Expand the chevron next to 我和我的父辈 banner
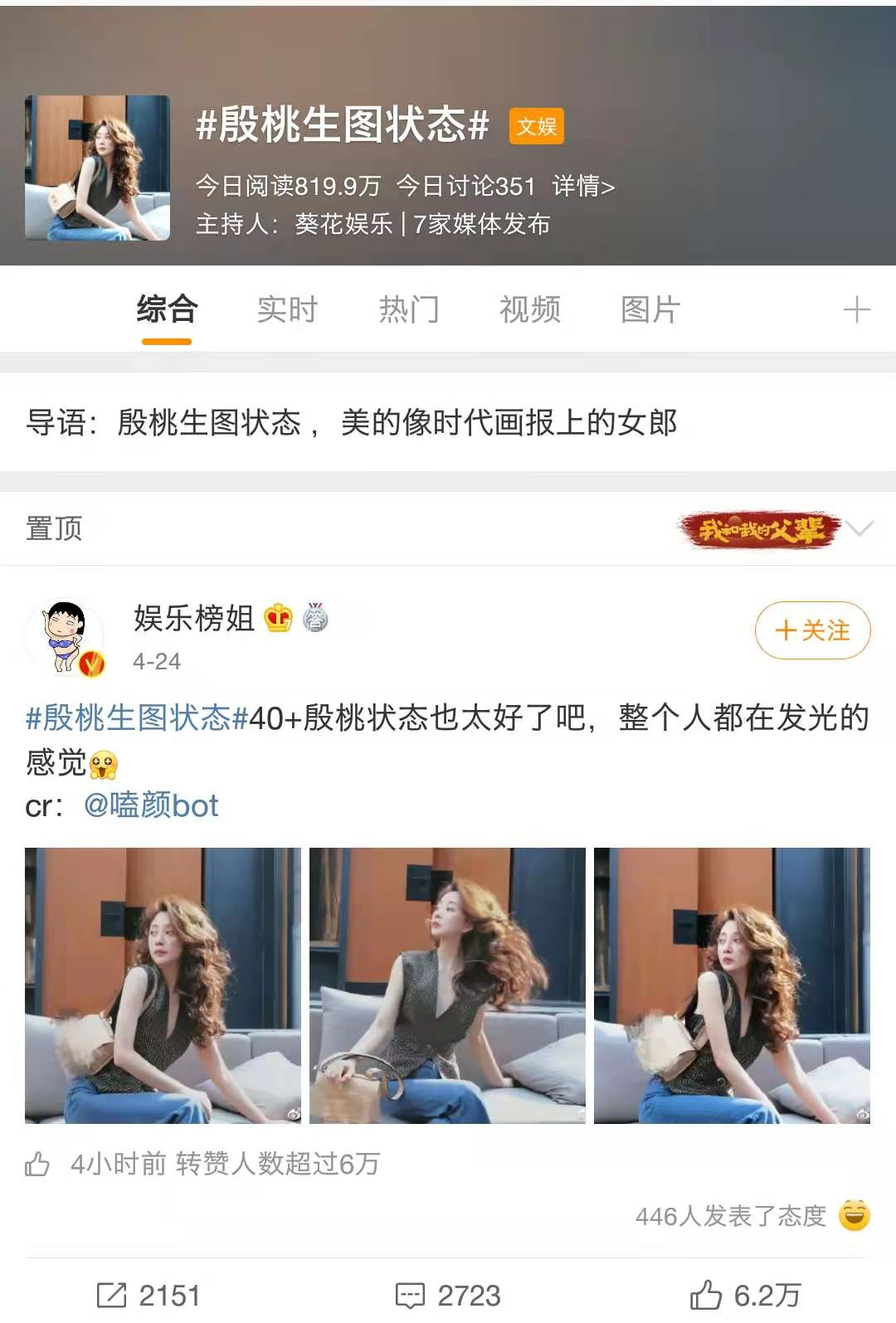 coord(862,528)
